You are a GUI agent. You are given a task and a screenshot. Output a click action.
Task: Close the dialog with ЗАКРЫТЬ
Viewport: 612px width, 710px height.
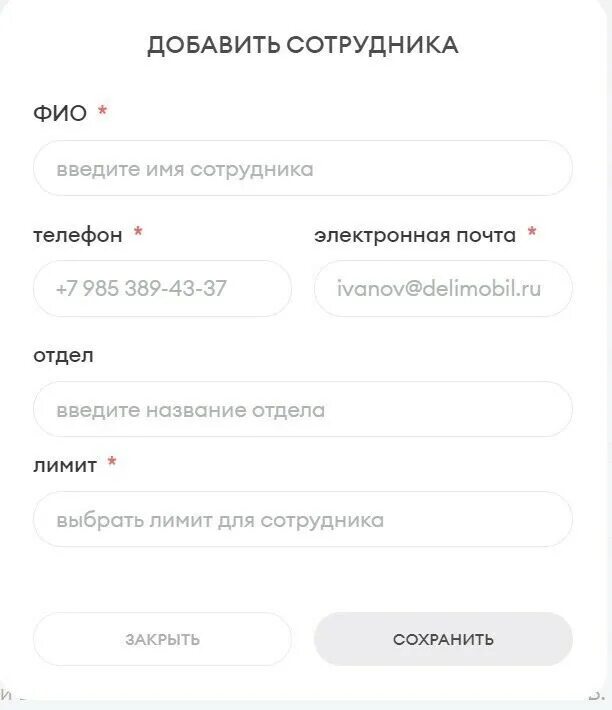(162, 639)
